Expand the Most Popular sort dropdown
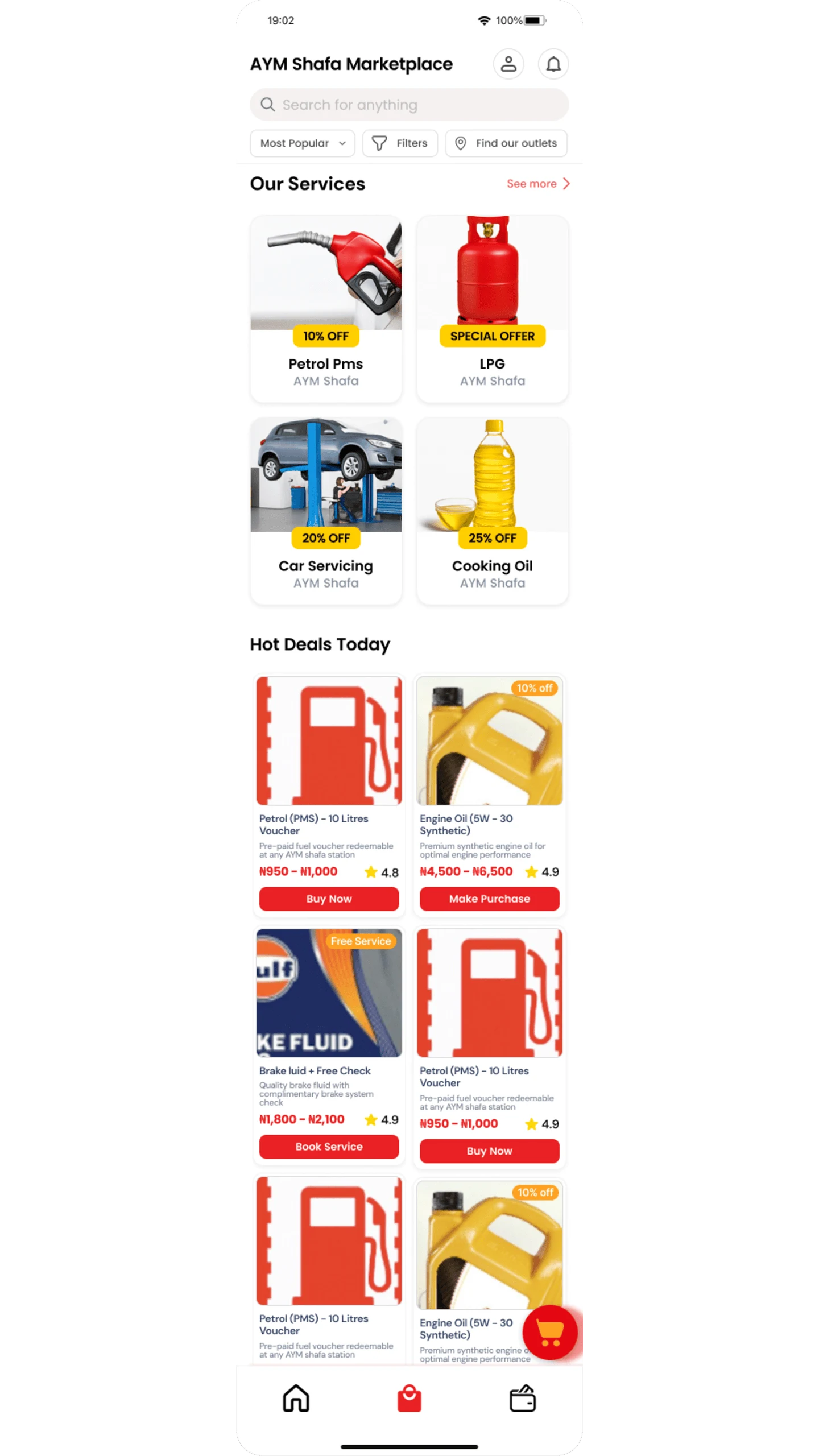Screen dimensions: 819x1456 302,143
